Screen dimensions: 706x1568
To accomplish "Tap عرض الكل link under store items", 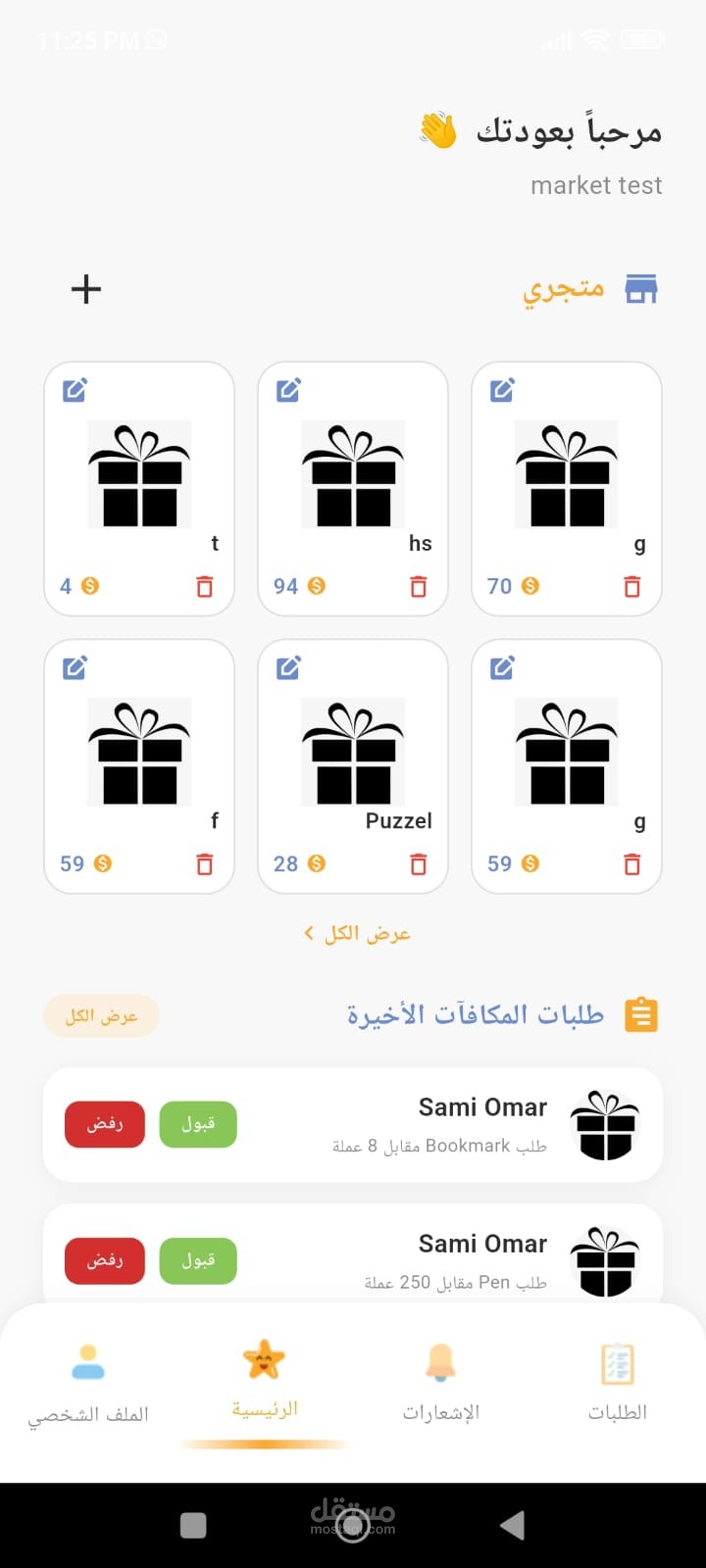I will (x=357, y=933).
